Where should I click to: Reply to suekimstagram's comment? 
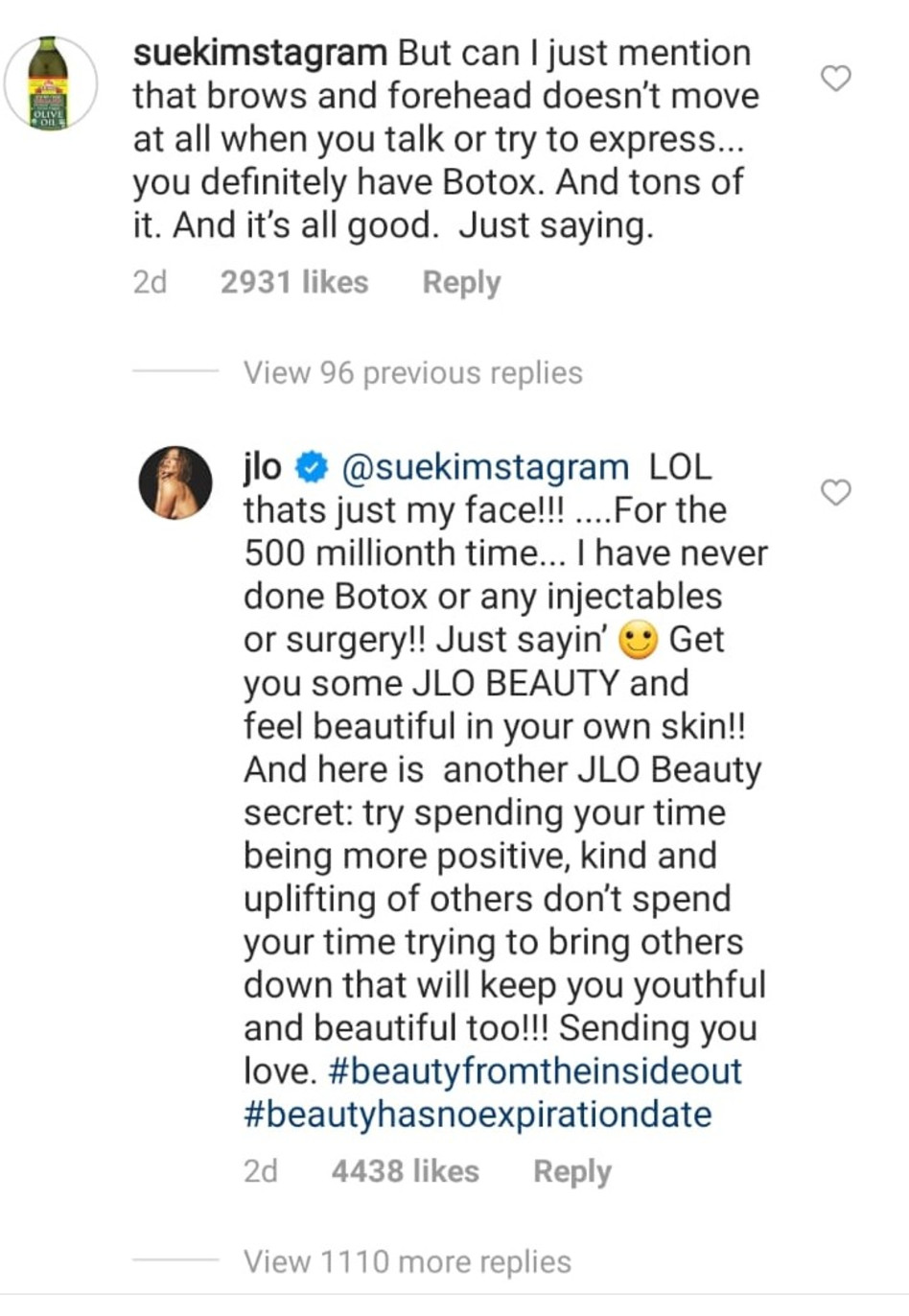pyautogui.click(x=461, y=282)
